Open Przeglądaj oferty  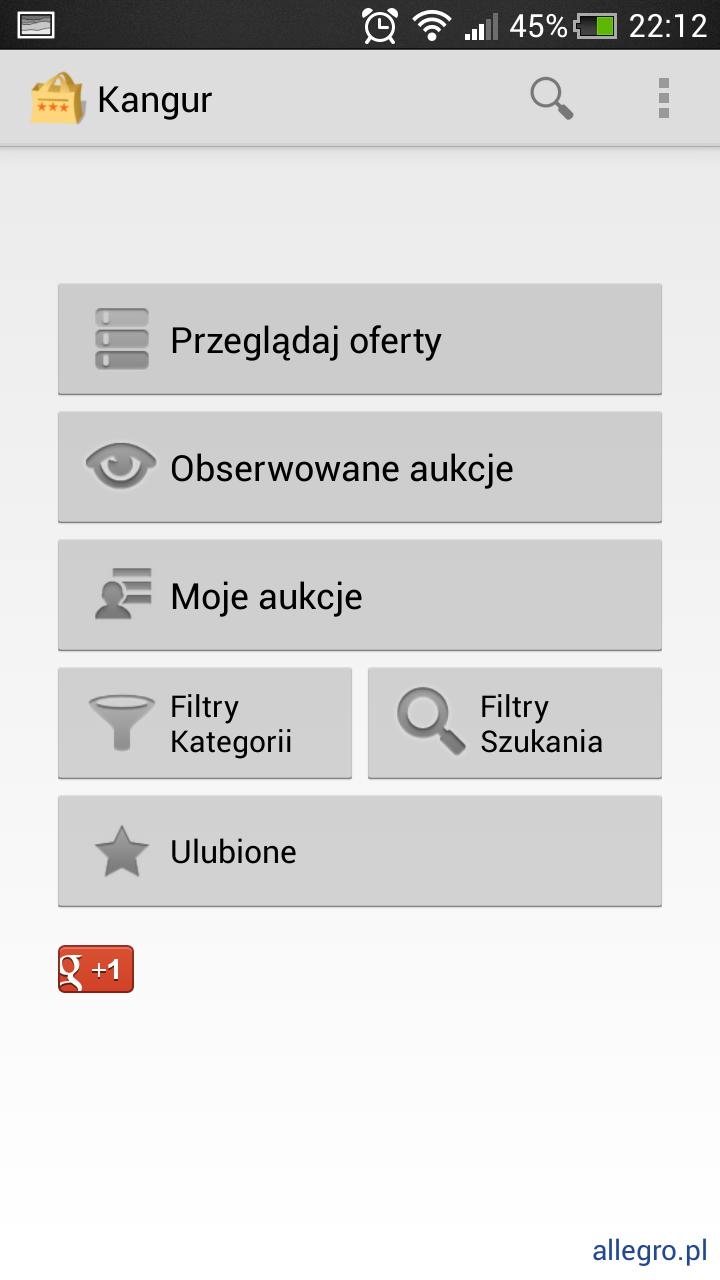point(360,339)
